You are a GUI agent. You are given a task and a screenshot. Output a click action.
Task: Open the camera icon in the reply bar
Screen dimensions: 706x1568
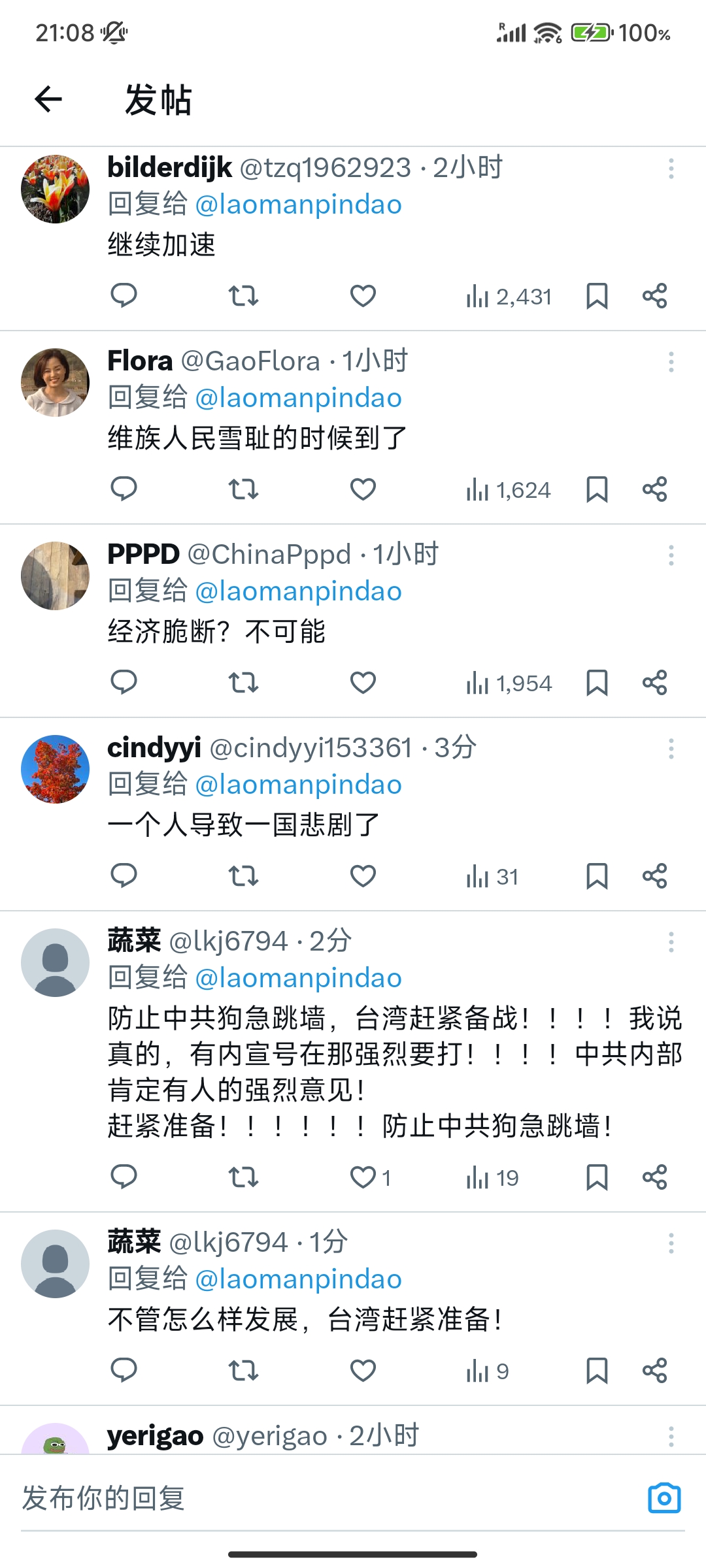click(664, 1497)
